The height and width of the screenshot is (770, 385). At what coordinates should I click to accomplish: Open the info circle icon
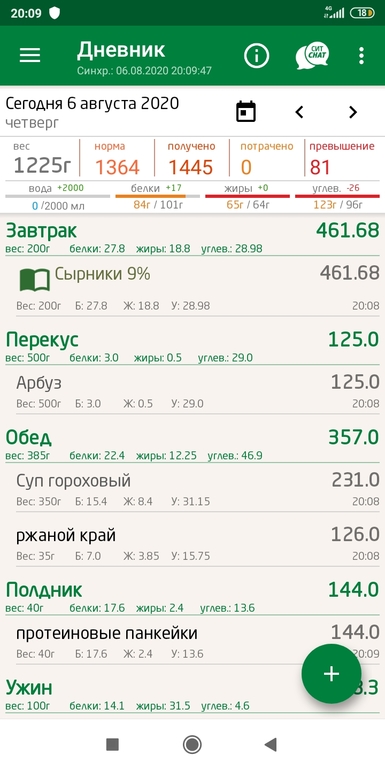tap(256, 56)
